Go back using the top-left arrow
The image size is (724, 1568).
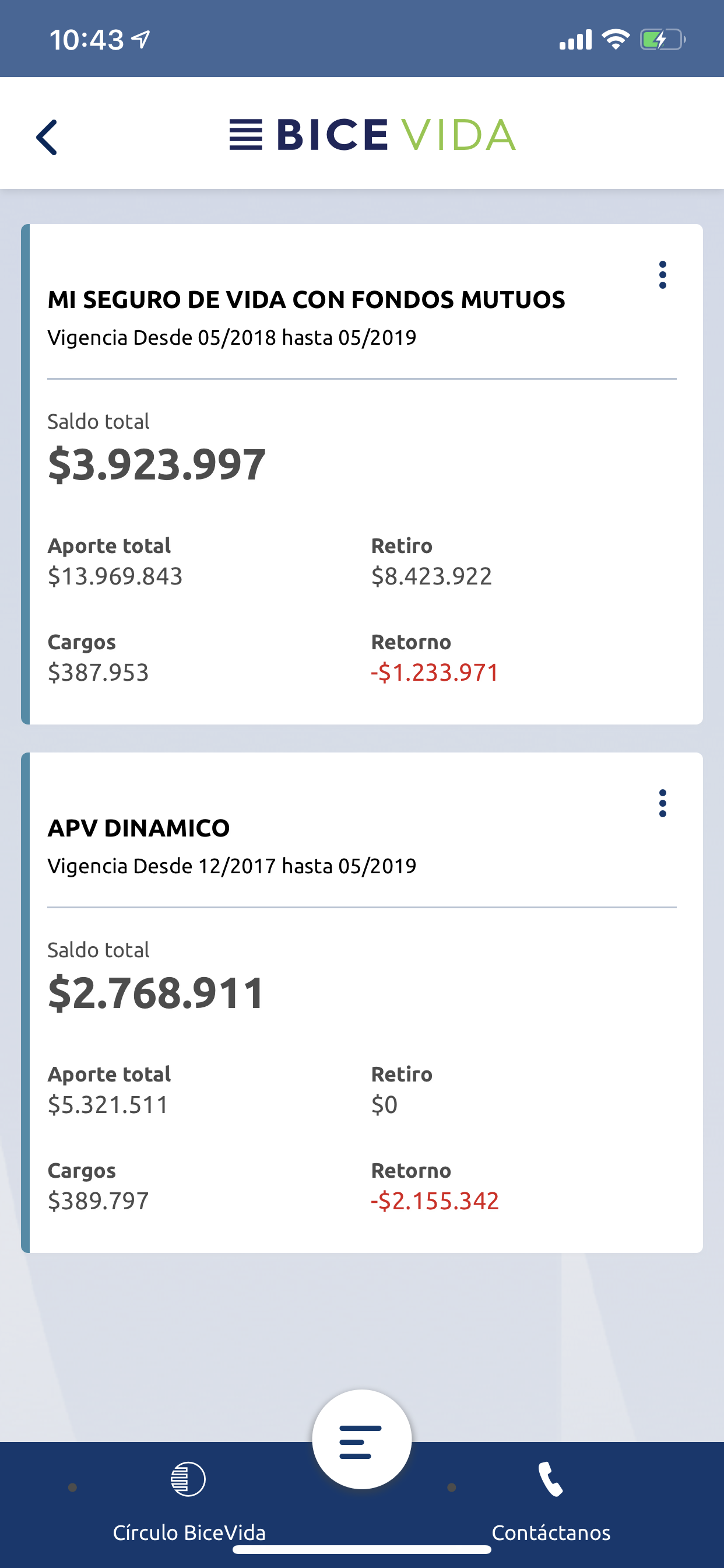coord(47,137)
